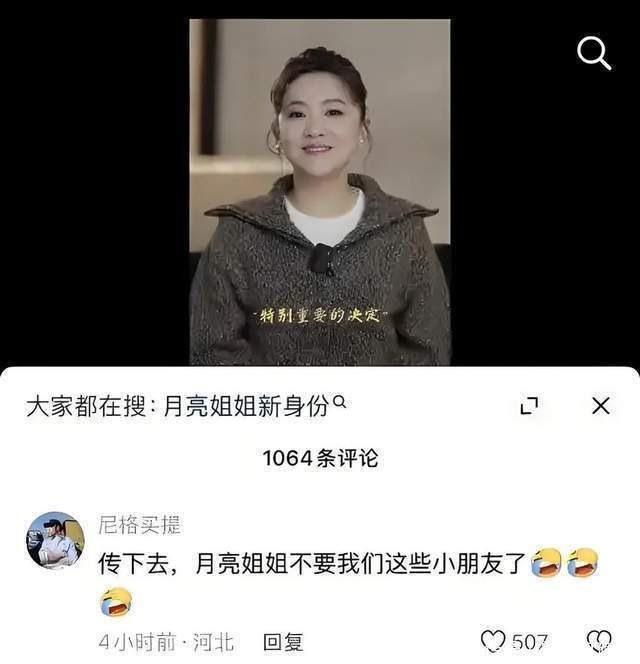Expand the comments panel to full screen
The width and height of the screenshot is (640, 664).
[530, 405]
